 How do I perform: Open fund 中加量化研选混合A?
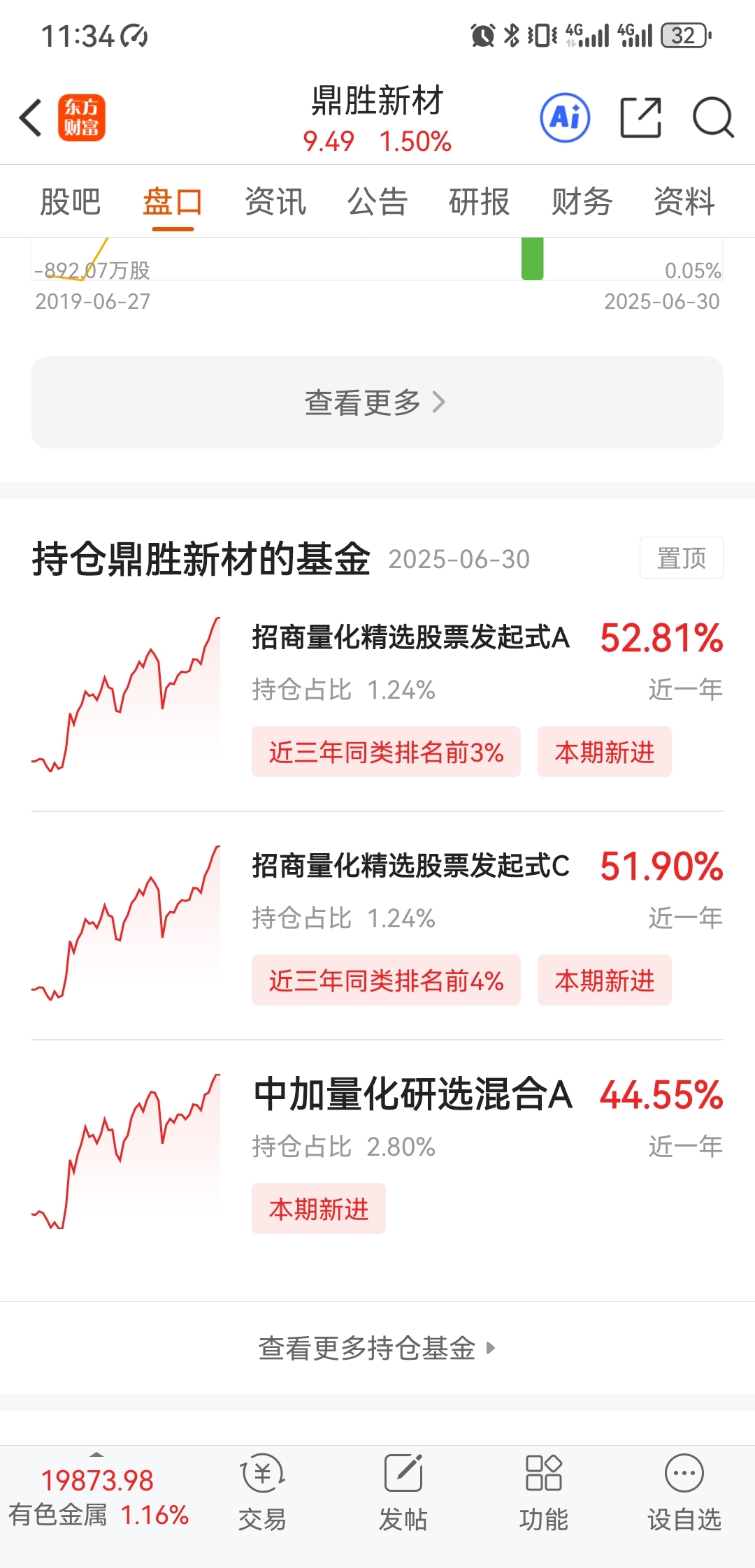pyautogui.click(x=377, y=1154)
